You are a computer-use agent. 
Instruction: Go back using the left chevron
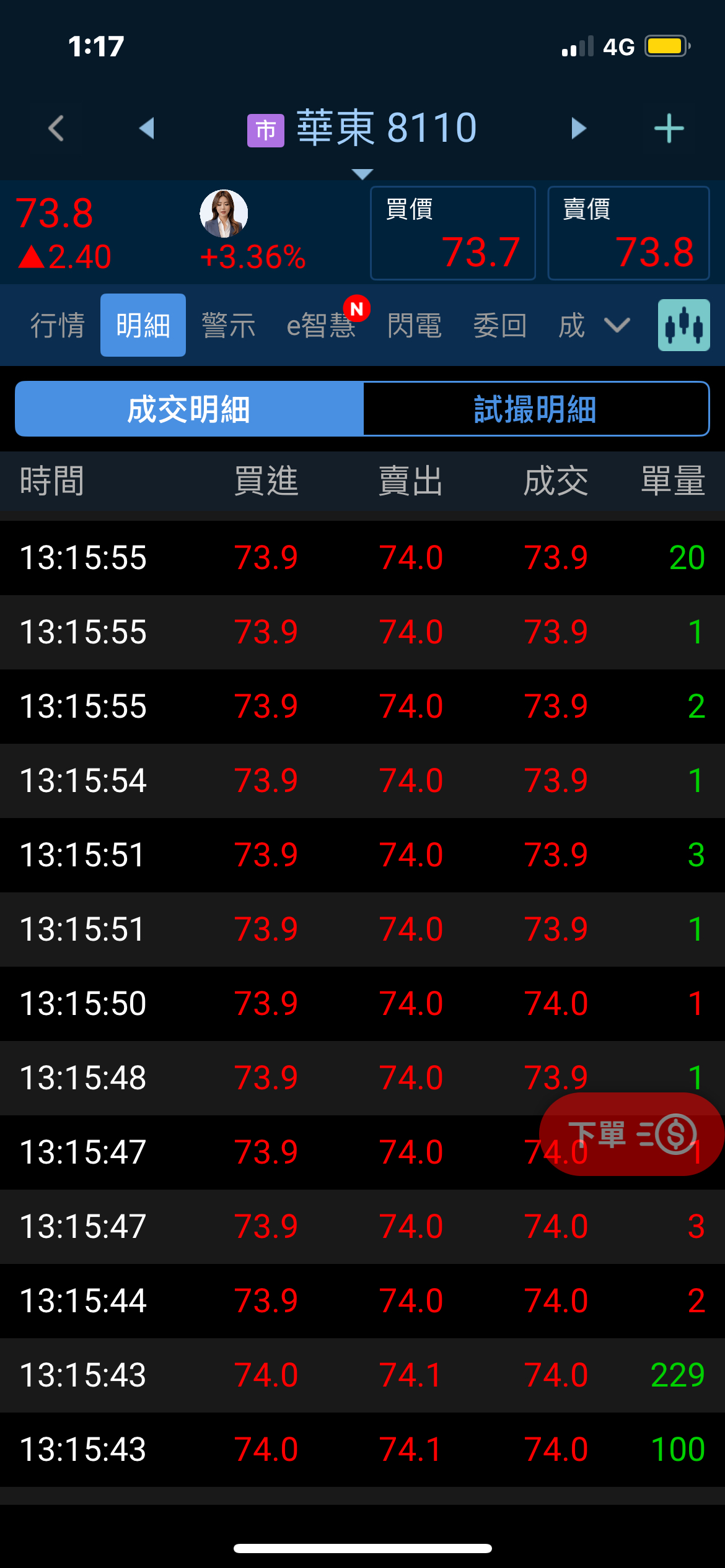point(56,129)
